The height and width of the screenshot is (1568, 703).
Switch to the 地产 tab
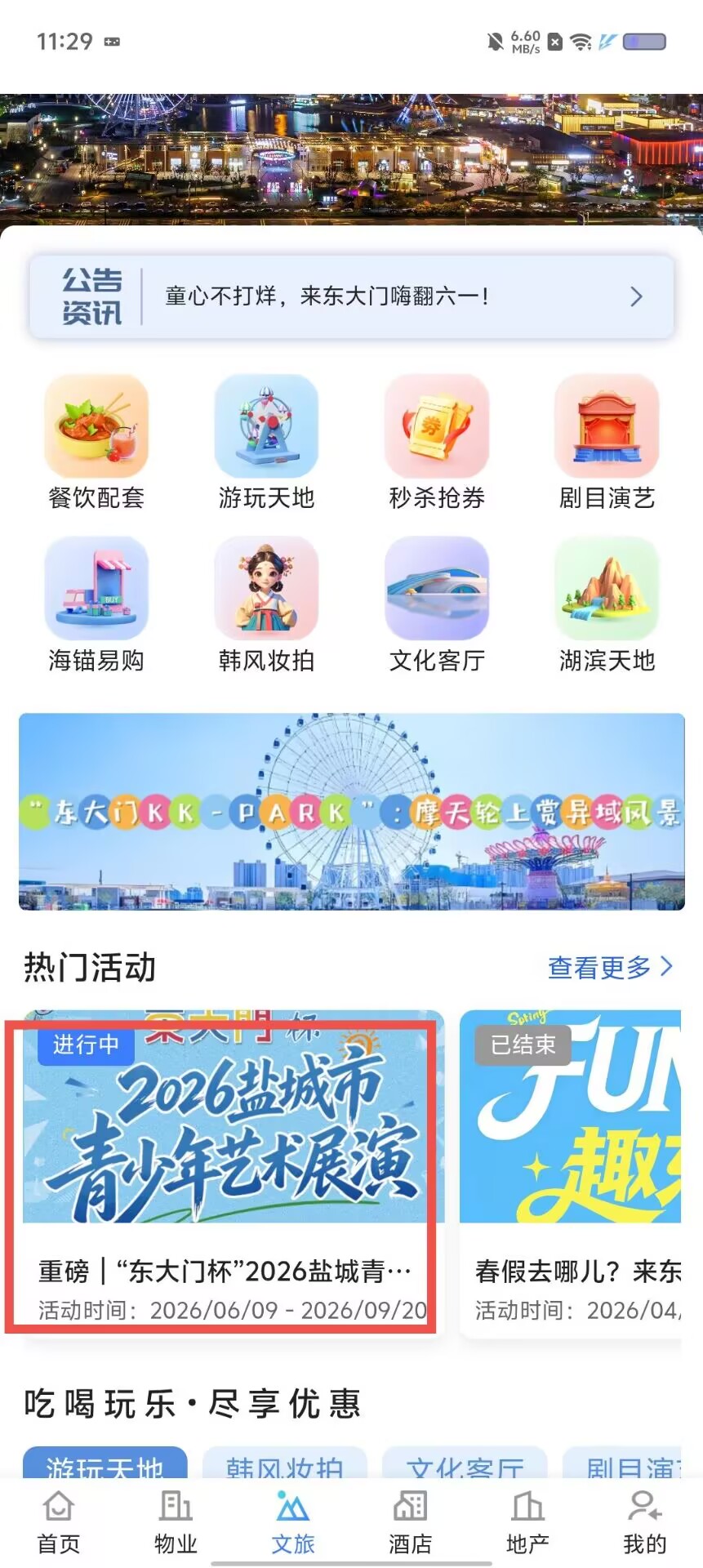coord(527,1523)
